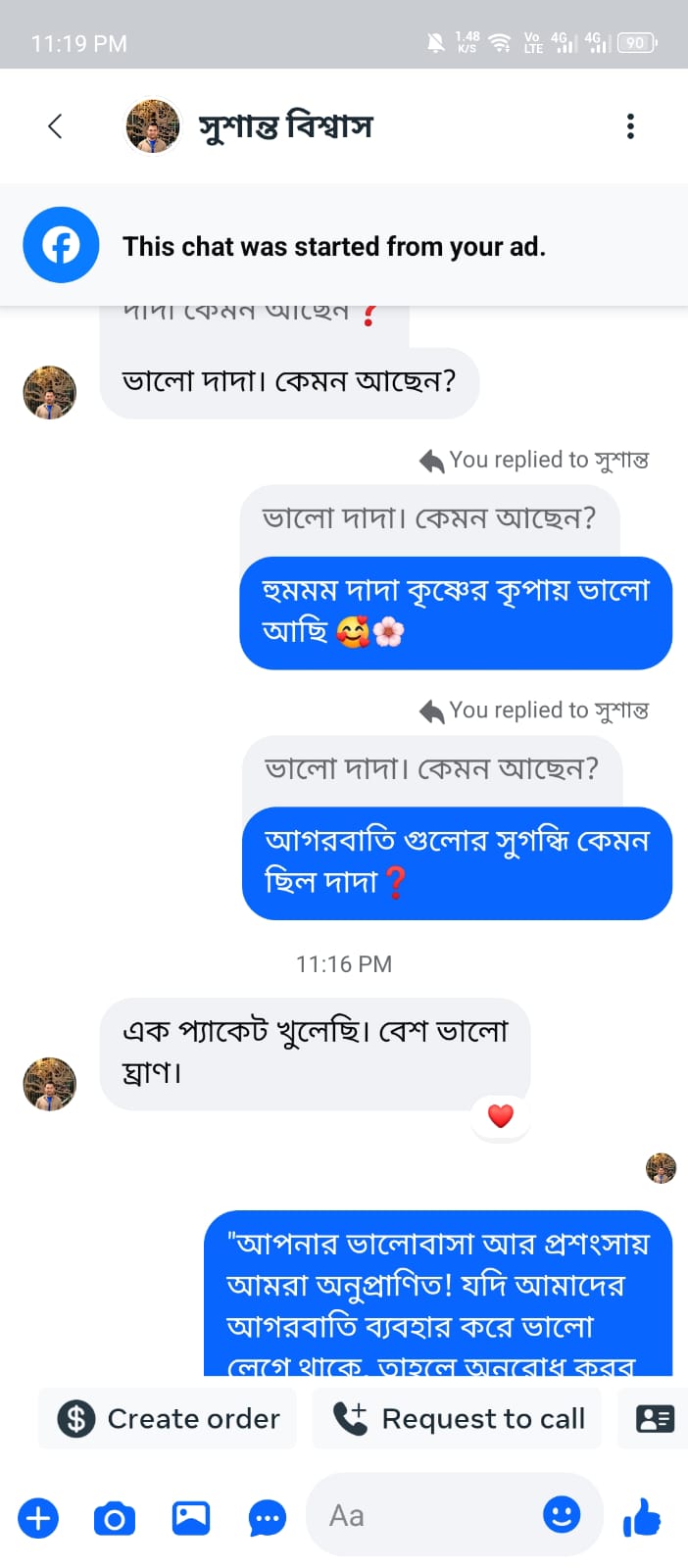Open the plus attachments menu
Screen dimensions: 688x1568
(x=38, y=1518)
